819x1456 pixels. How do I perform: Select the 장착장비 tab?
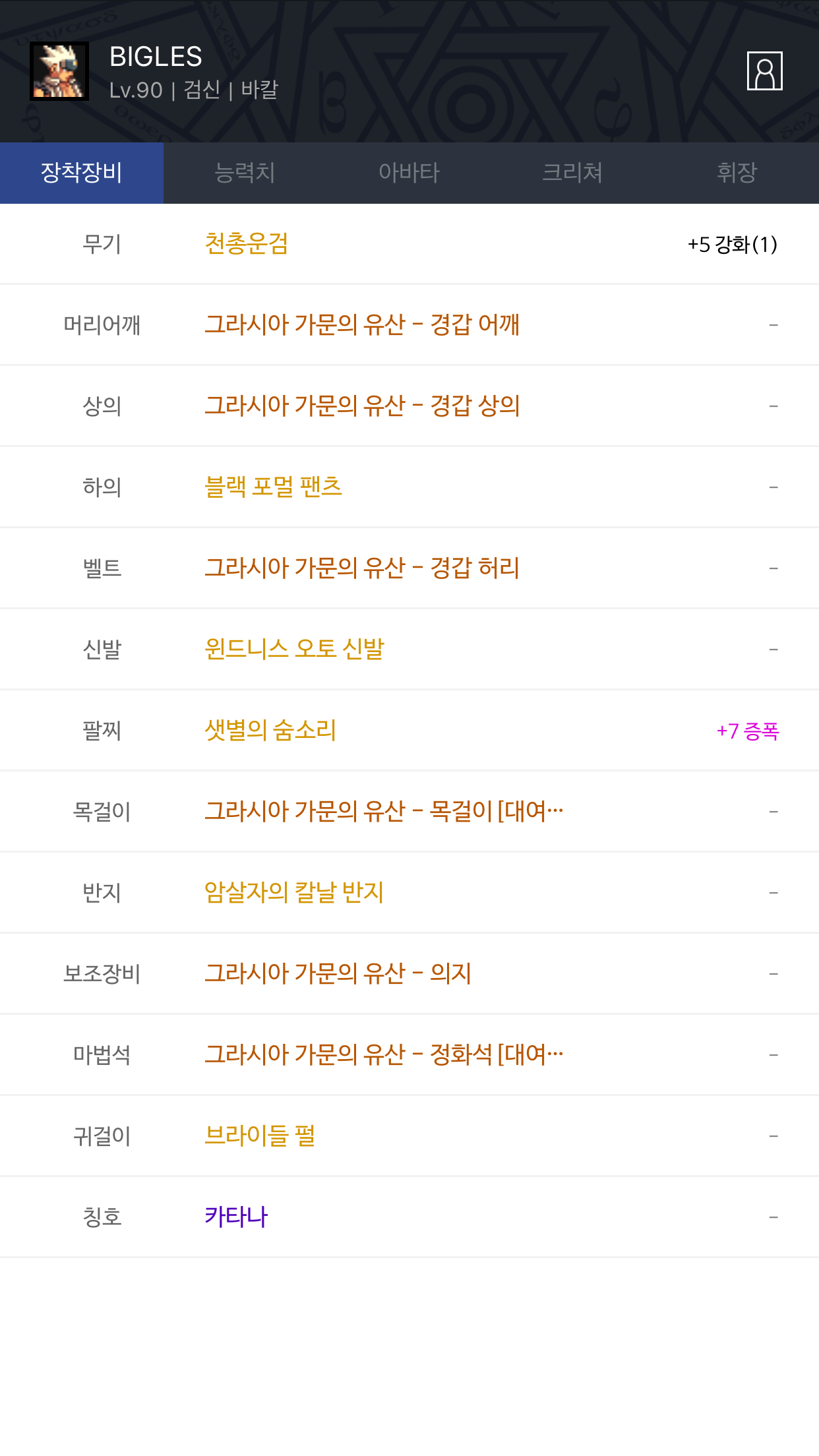[x=82, y=173]
